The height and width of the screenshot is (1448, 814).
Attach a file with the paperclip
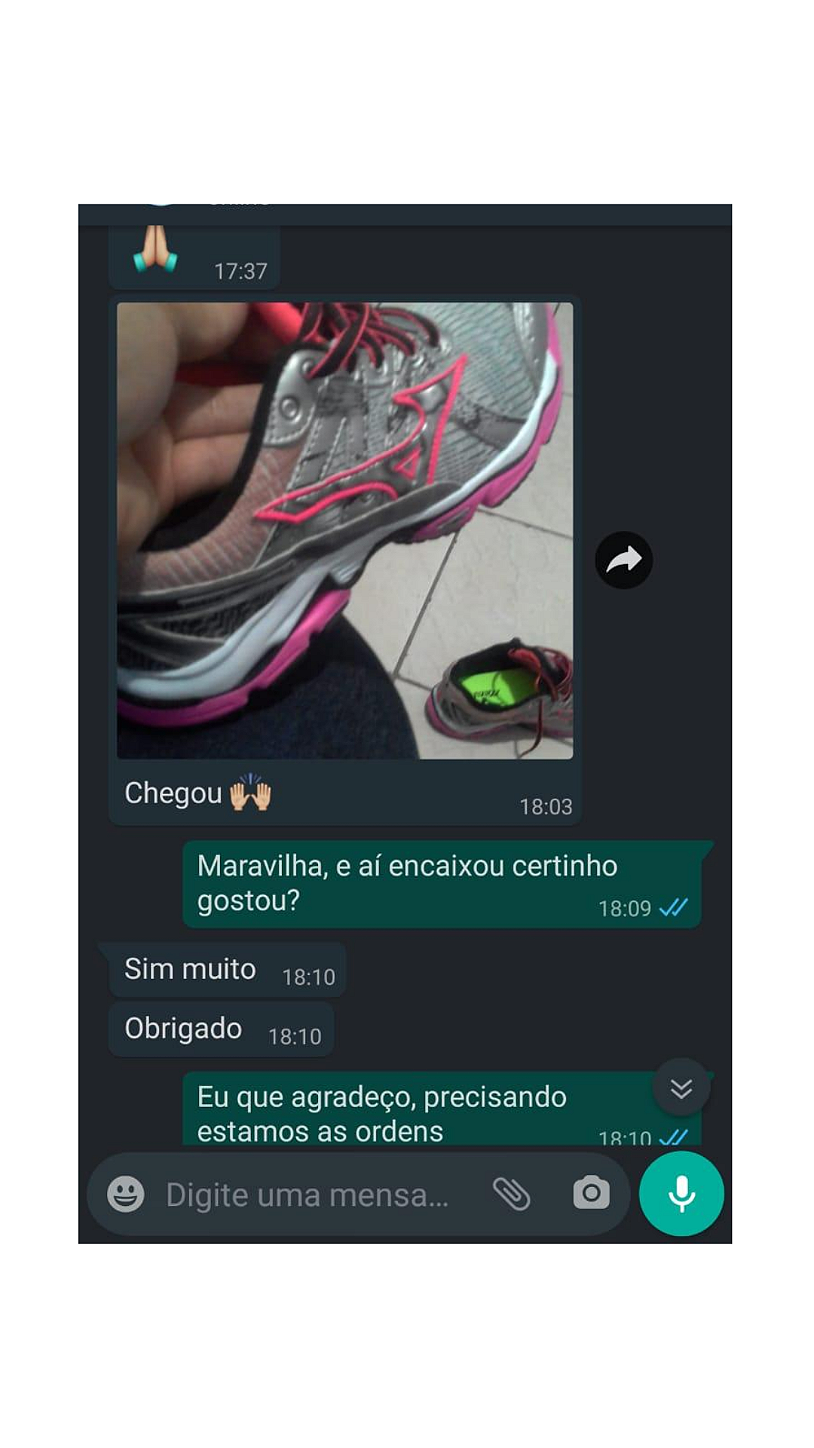[x=512, y=1193]
